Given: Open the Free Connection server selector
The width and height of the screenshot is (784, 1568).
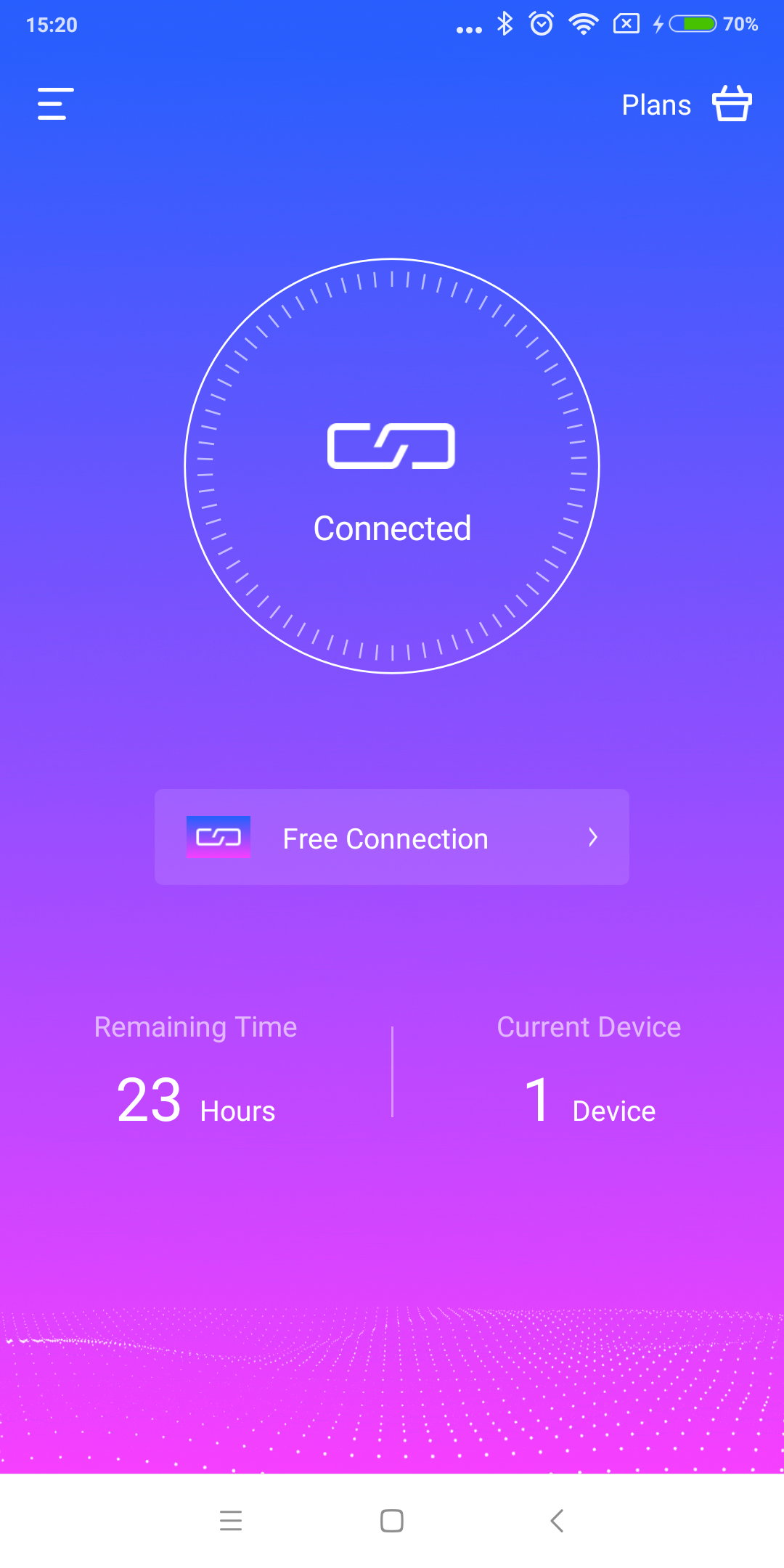Looking at the screenshot, I should pos(392,837).
